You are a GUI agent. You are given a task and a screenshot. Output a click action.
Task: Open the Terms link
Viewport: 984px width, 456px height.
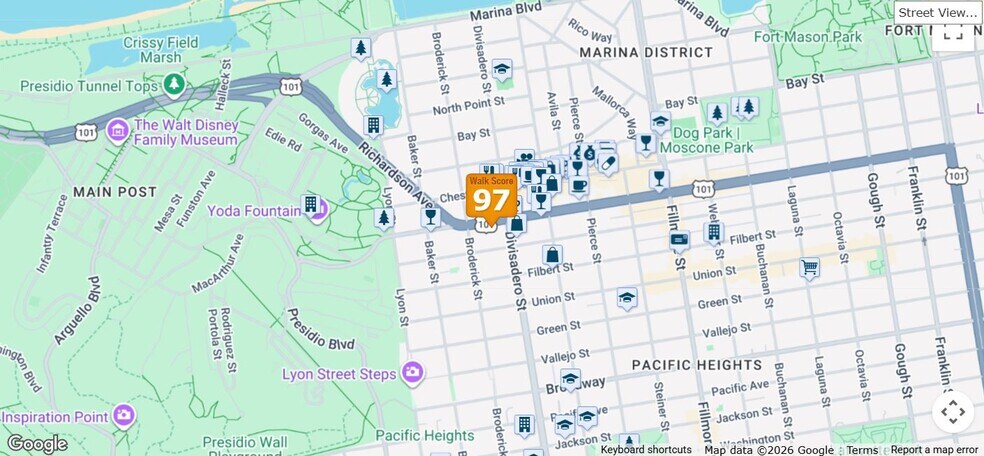[862, 450]
